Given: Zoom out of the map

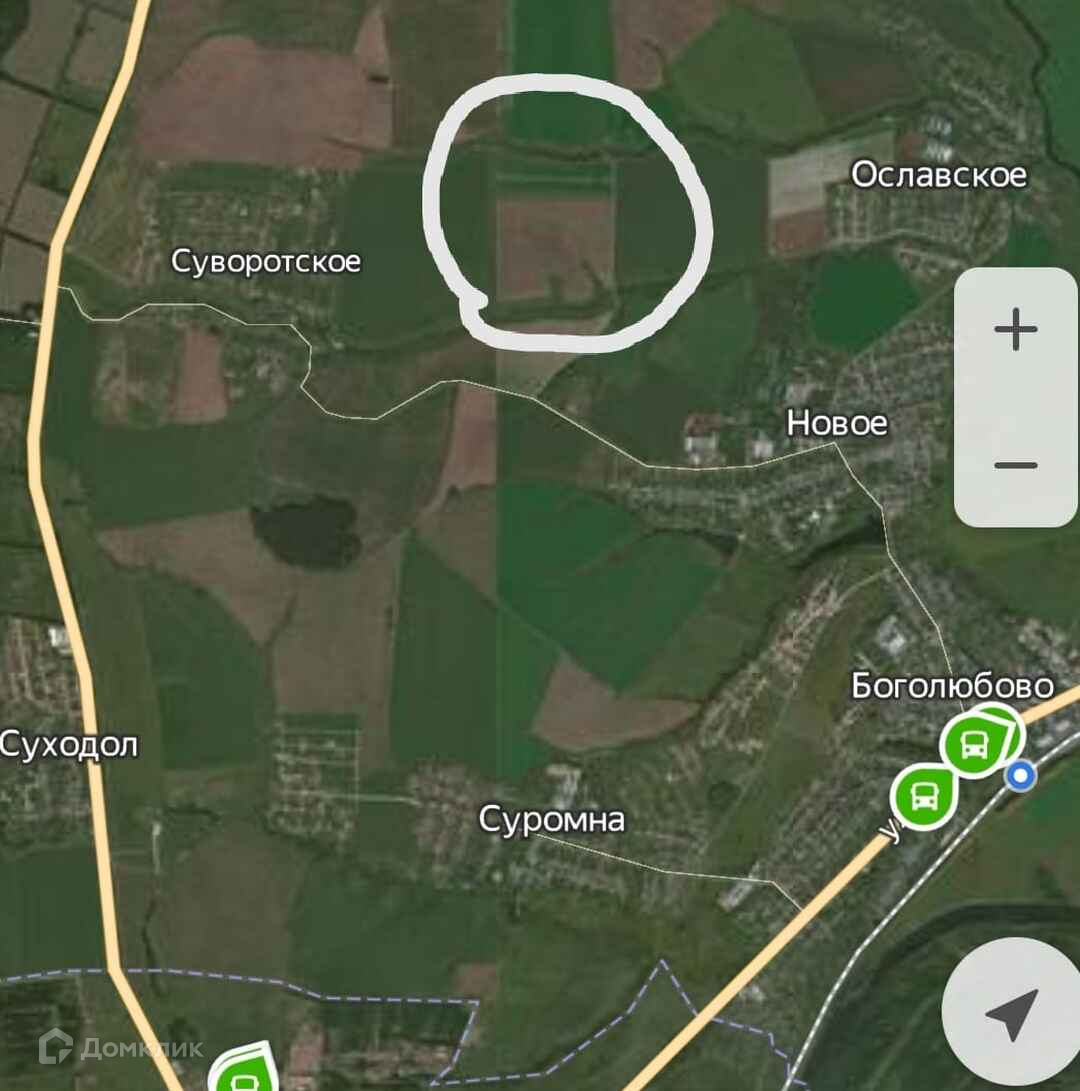Looking at the screenshot, I should [x=1015, y=465].
